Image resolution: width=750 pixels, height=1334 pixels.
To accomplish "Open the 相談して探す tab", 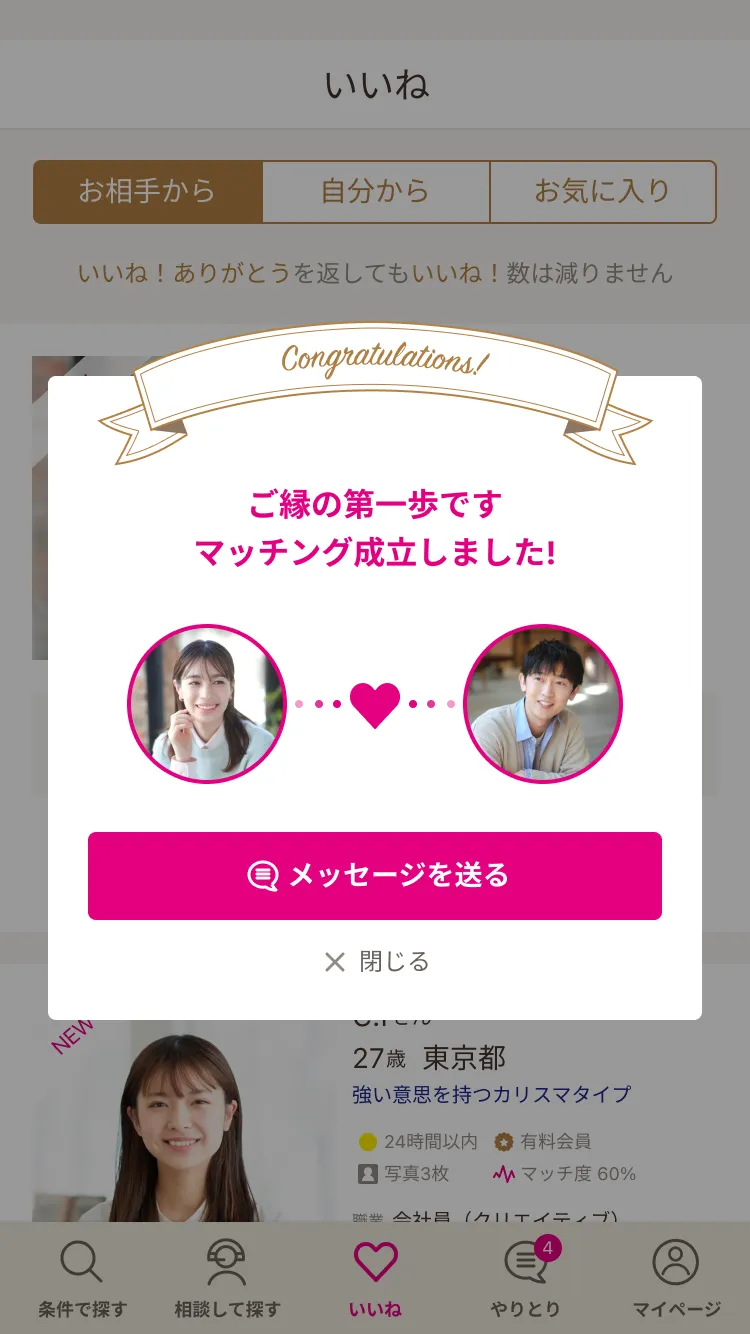I will tap(227, 1279).
